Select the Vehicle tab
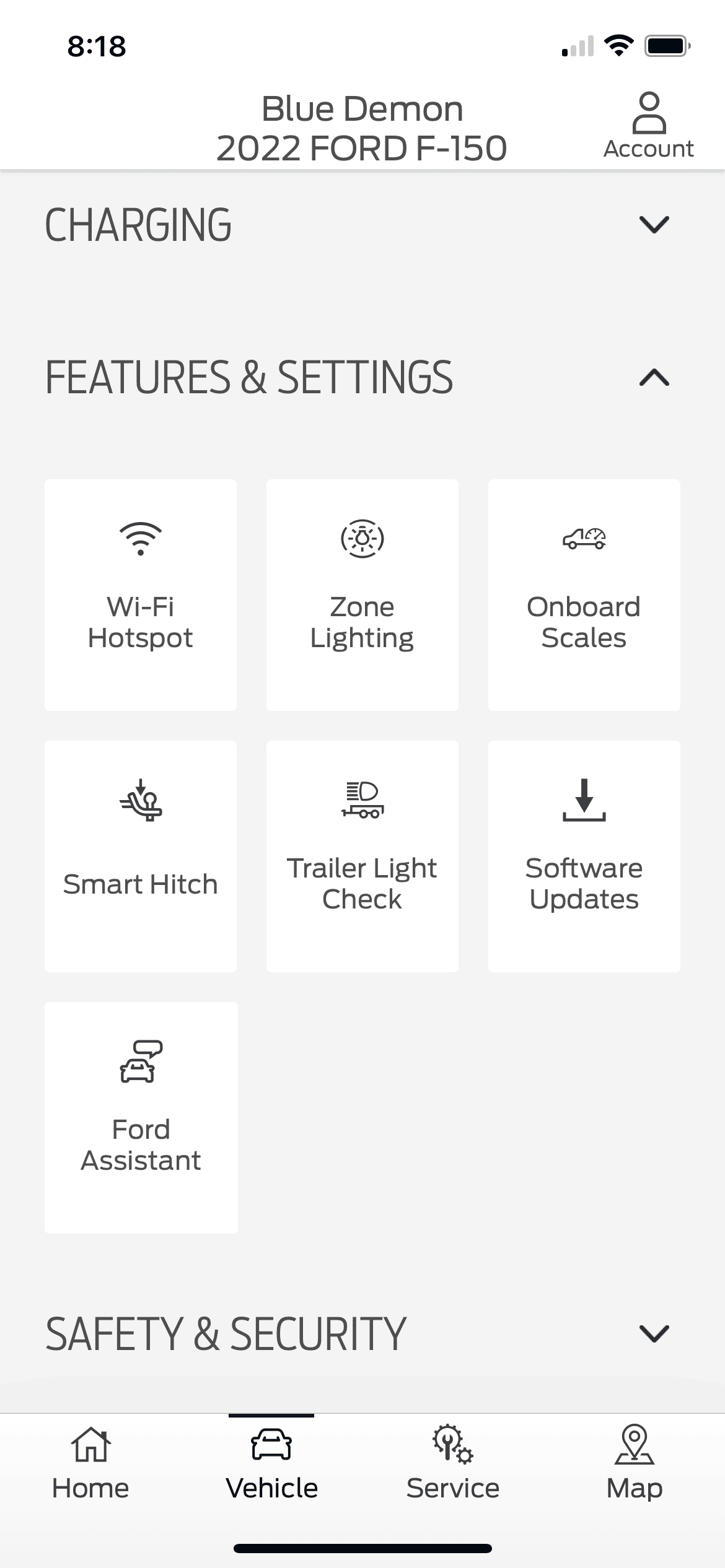725x1568 pixels. point(271,1463)
